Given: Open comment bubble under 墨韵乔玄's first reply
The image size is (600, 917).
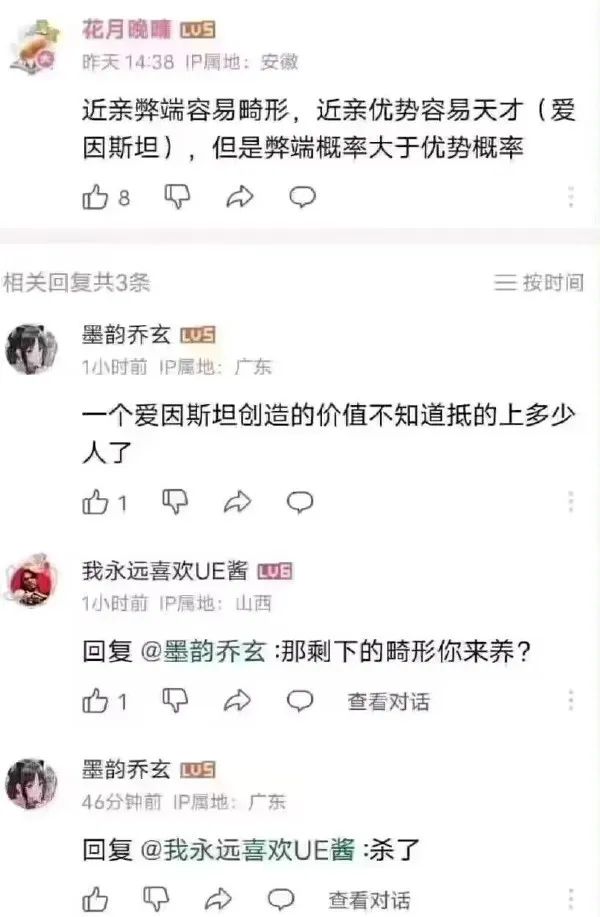Looking at the screenshot, I should coord(300,502).
